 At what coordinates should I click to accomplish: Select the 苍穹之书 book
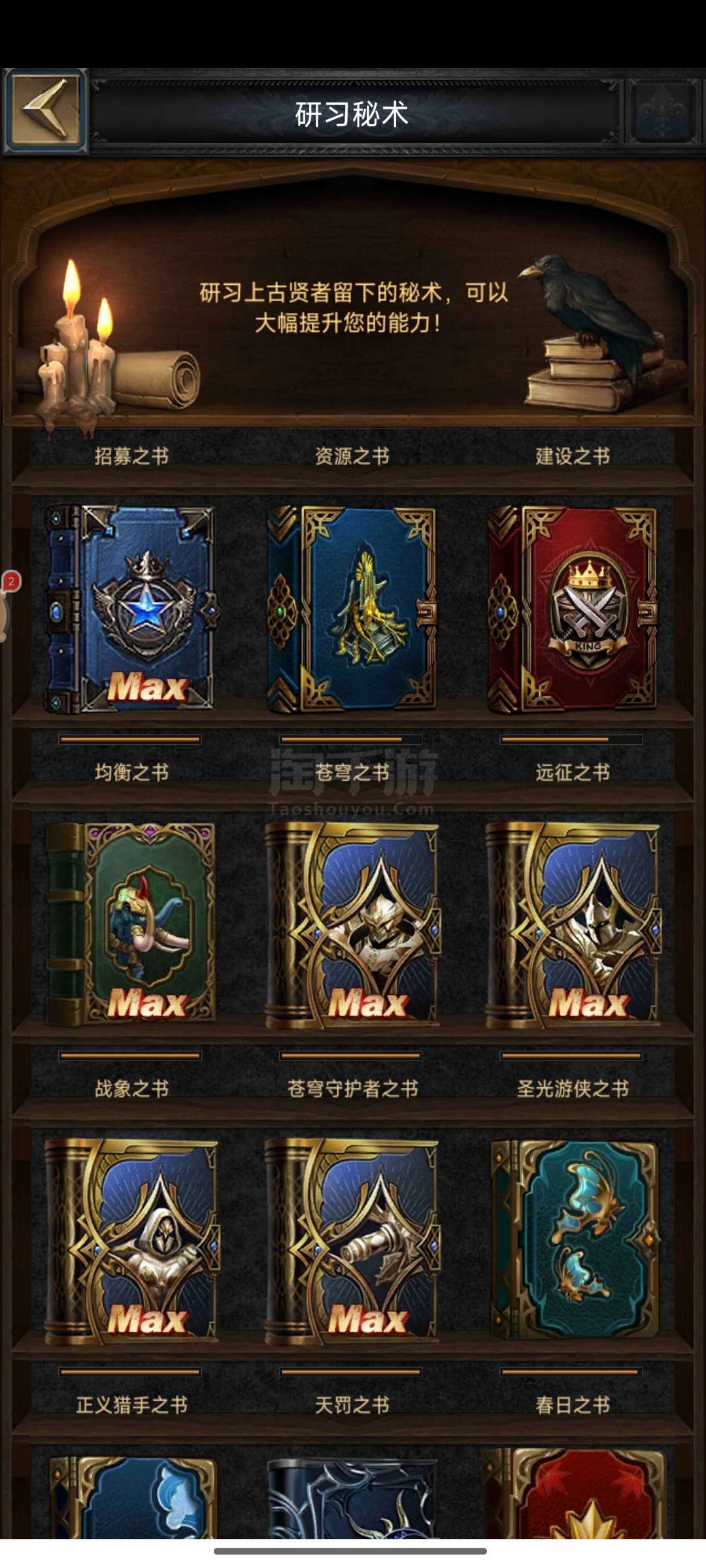(x=352, y=609)
